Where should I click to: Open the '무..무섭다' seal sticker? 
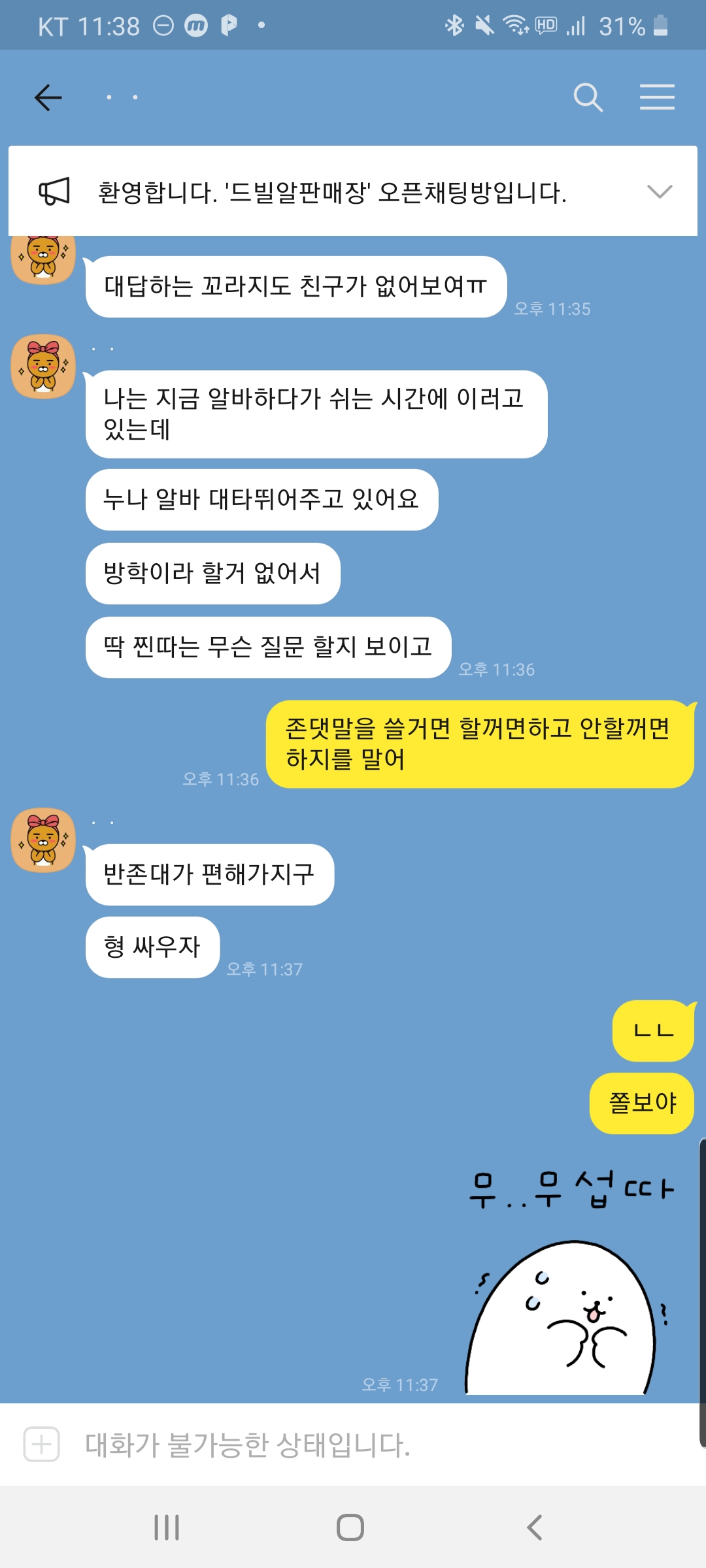click(566, 1281)
